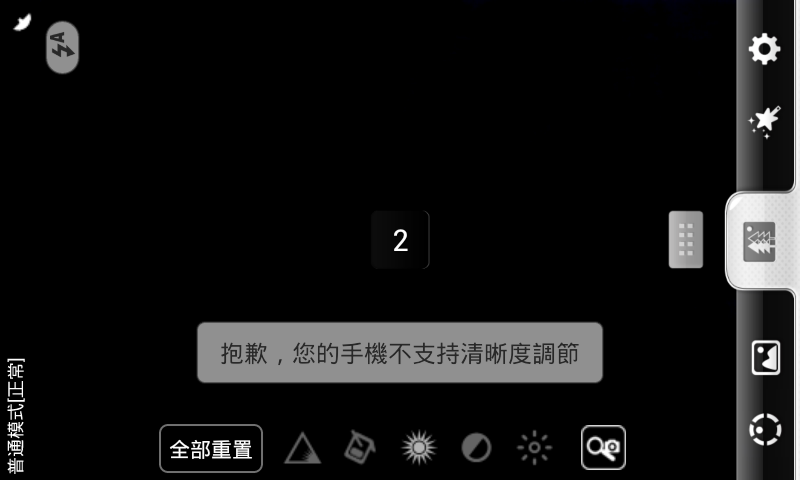
Task: Select the brightness sun adjustment
Action: tap(534, 447)
